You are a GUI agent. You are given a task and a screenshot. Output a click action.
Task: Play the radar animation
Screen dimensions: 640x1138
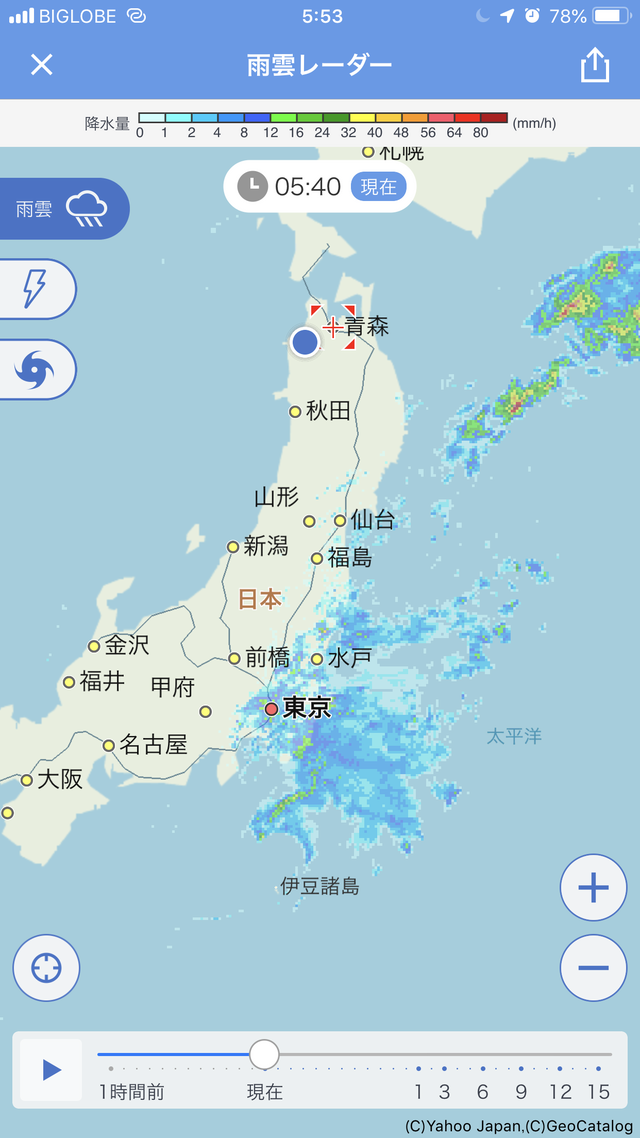[51, 1070]
